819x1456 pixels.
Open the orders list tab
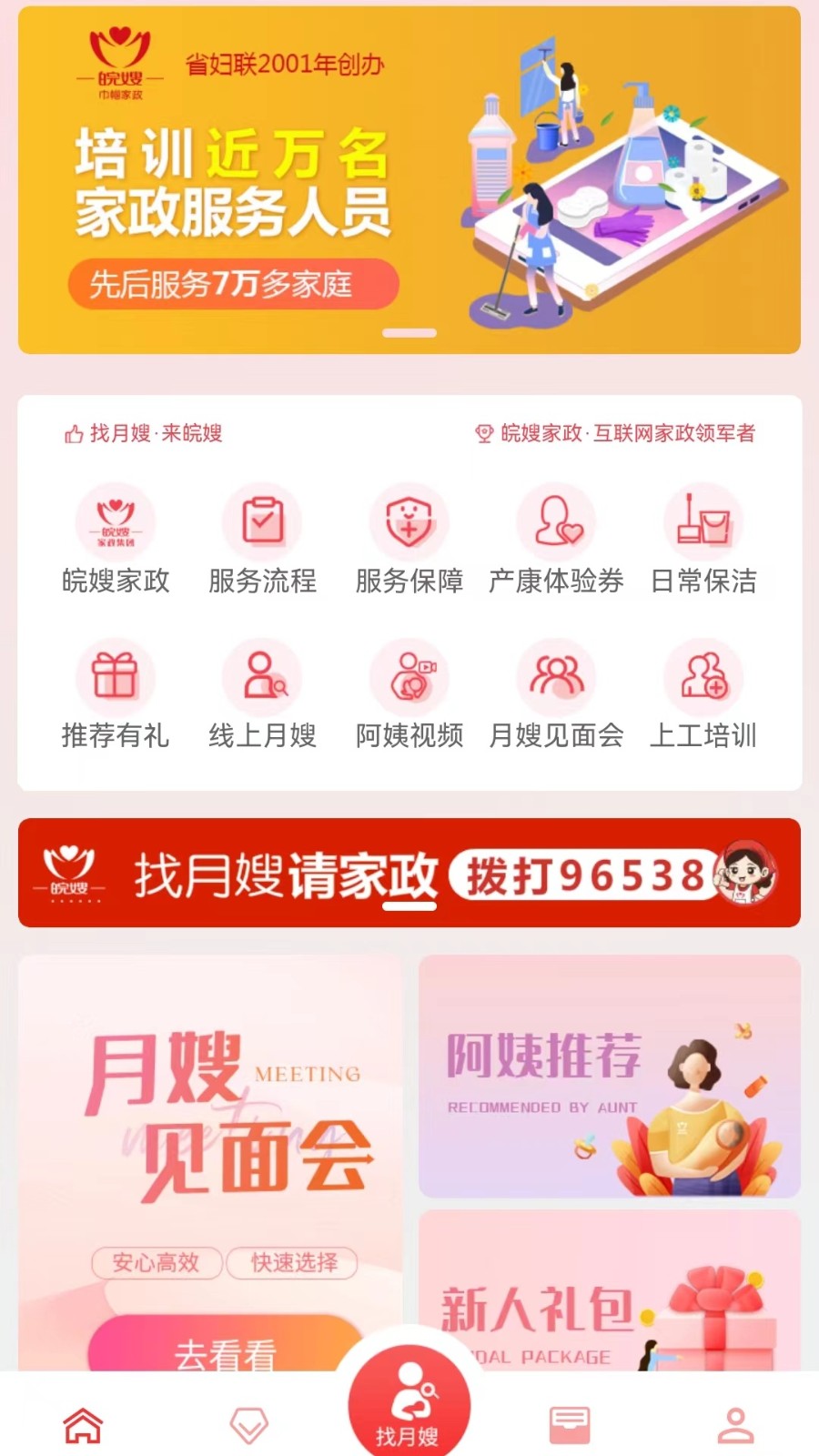click(570, 1425)
